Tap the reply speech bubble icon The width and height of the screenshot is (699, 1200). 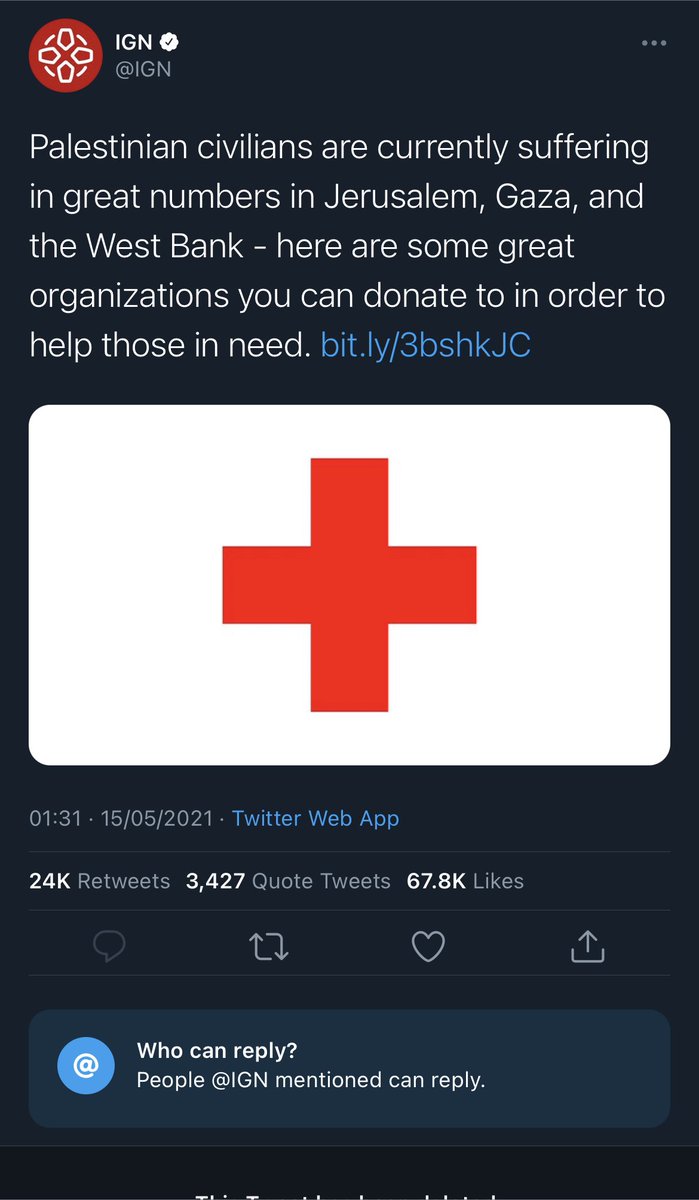(x=108, y=946)
